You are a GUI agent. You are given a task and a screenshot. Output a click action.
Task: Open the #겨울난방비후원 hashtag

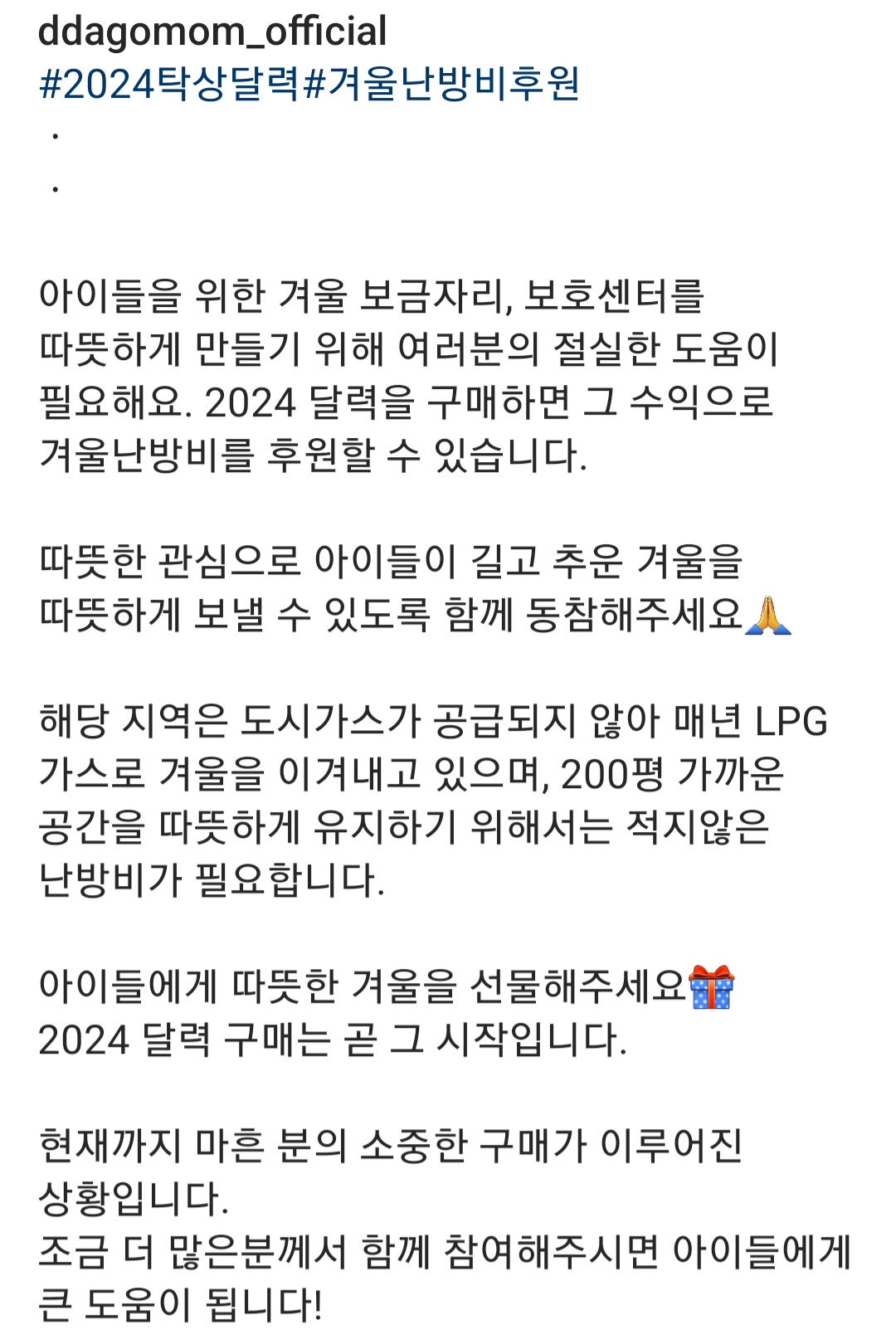point(441,84)
